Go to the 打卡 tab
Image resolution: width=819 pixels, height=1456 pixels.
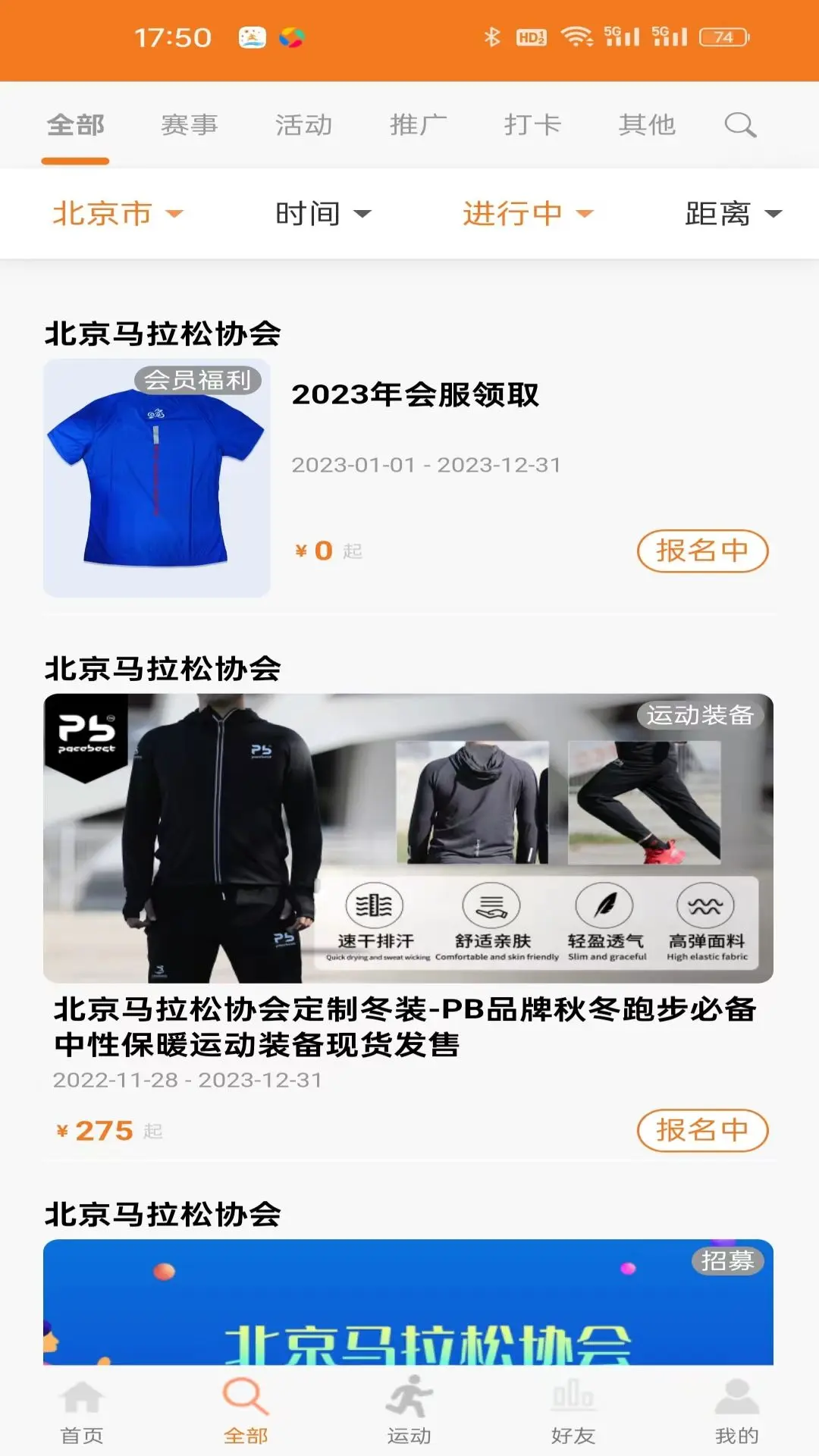coord(533,124)
